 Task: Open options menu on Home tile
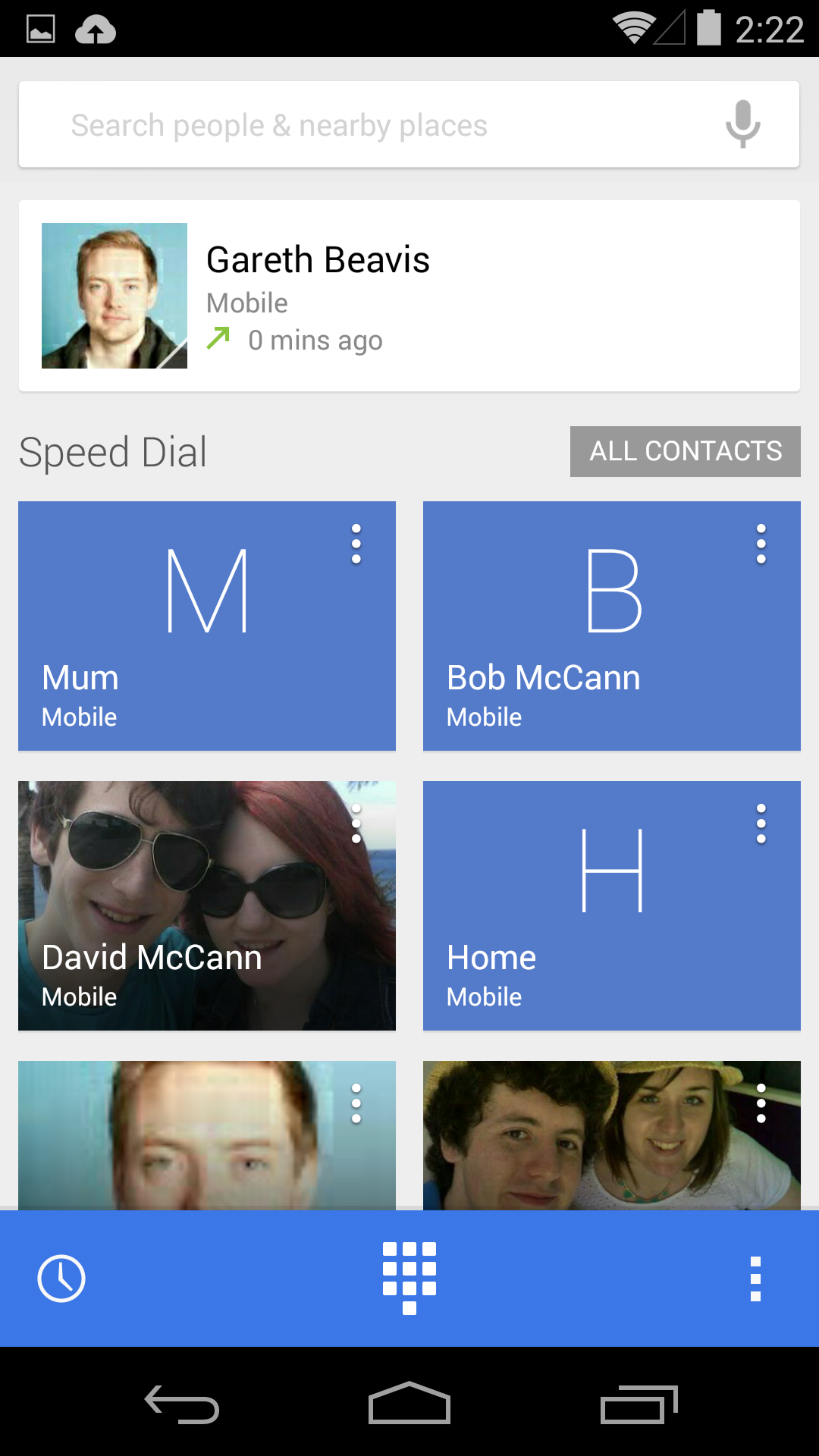pyautogui.click(x=761, y=824)
